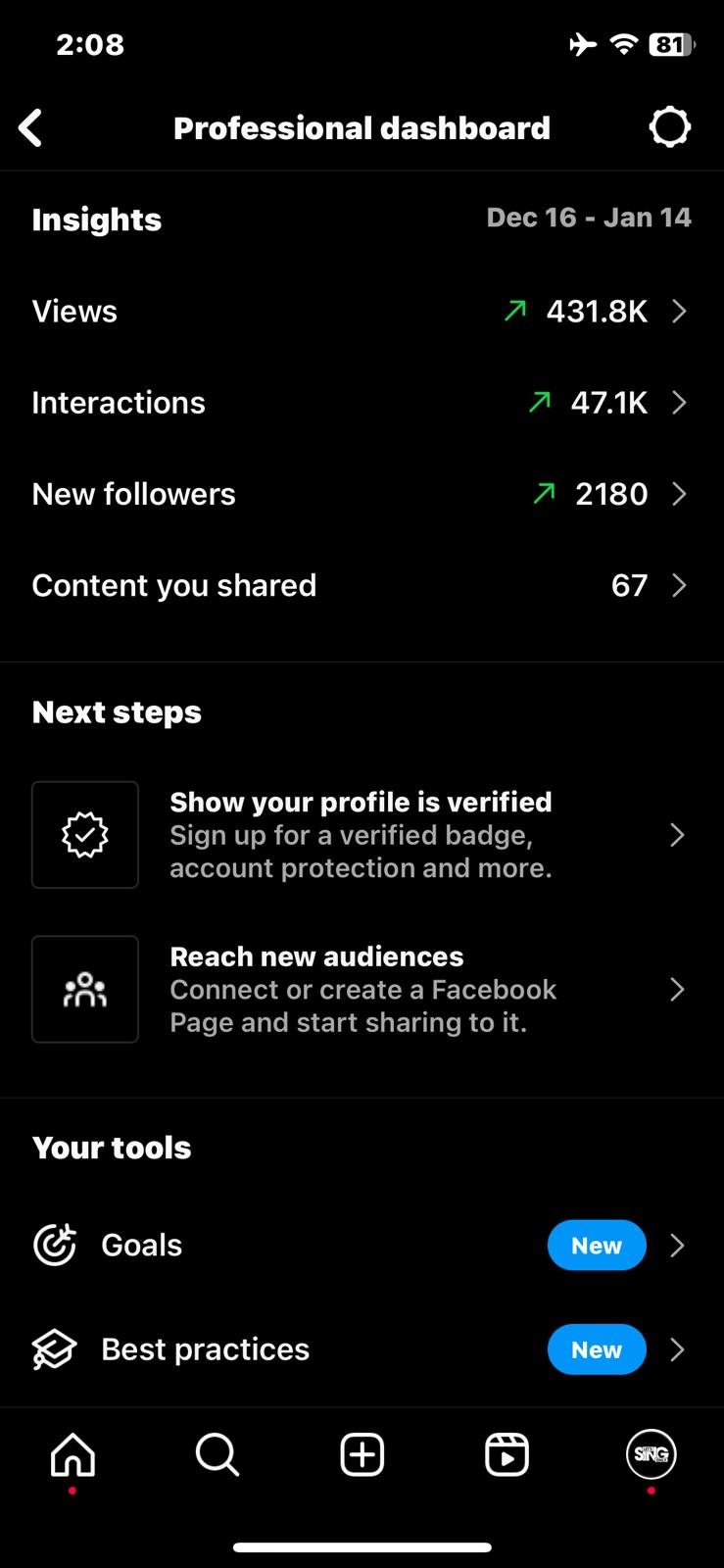Open the Goals tool
This screenshot has height=1568, width=724.
(362, 1246)
